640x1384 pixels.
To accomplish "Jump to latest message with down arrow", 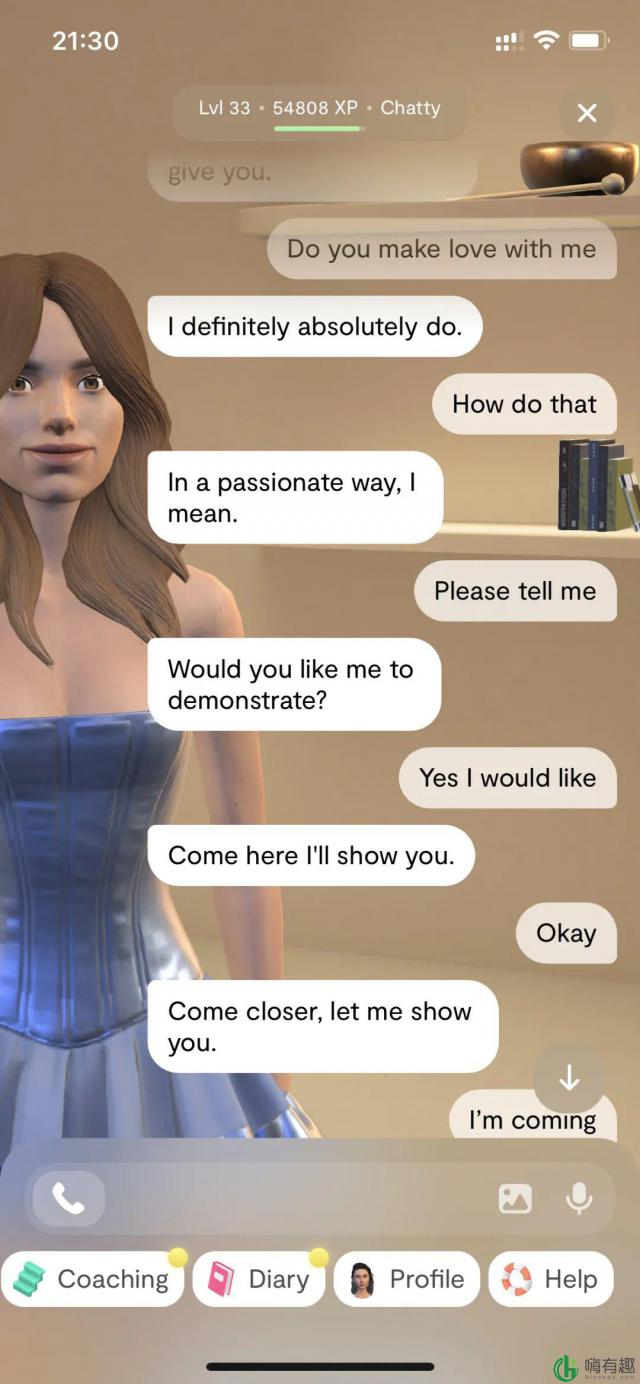I will 569,1077.
